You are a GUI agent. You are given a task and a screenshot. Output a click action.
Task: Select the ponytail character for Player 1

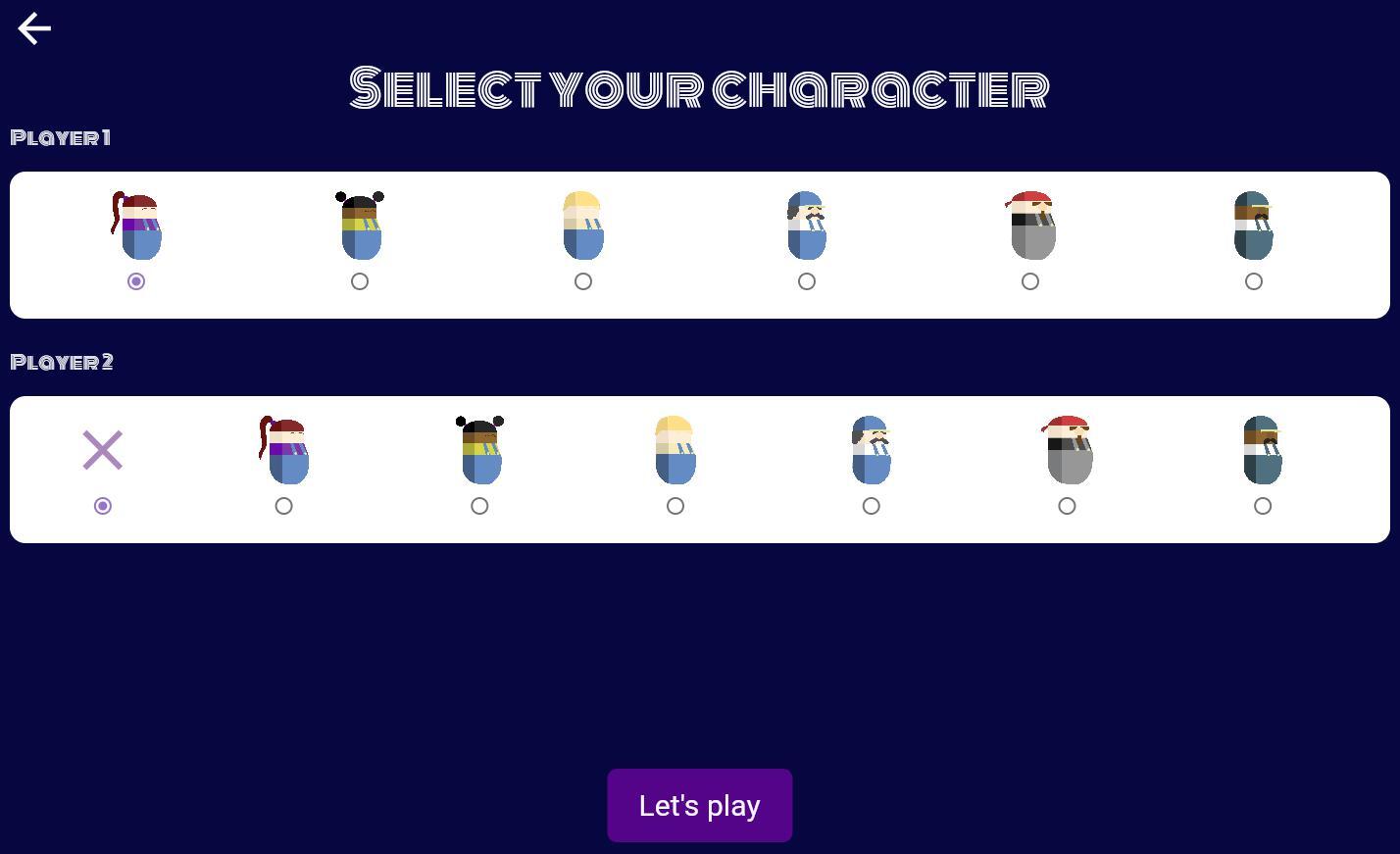point(136,281)
